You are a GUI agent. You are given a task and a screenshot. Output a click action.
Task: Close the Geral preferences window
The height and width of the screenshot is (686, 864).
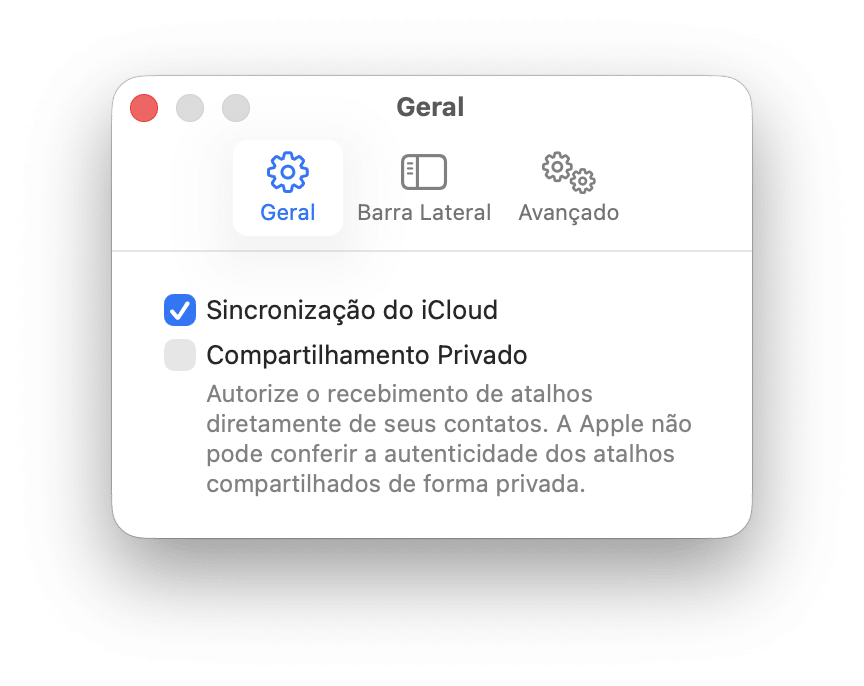tap(144, 108)
